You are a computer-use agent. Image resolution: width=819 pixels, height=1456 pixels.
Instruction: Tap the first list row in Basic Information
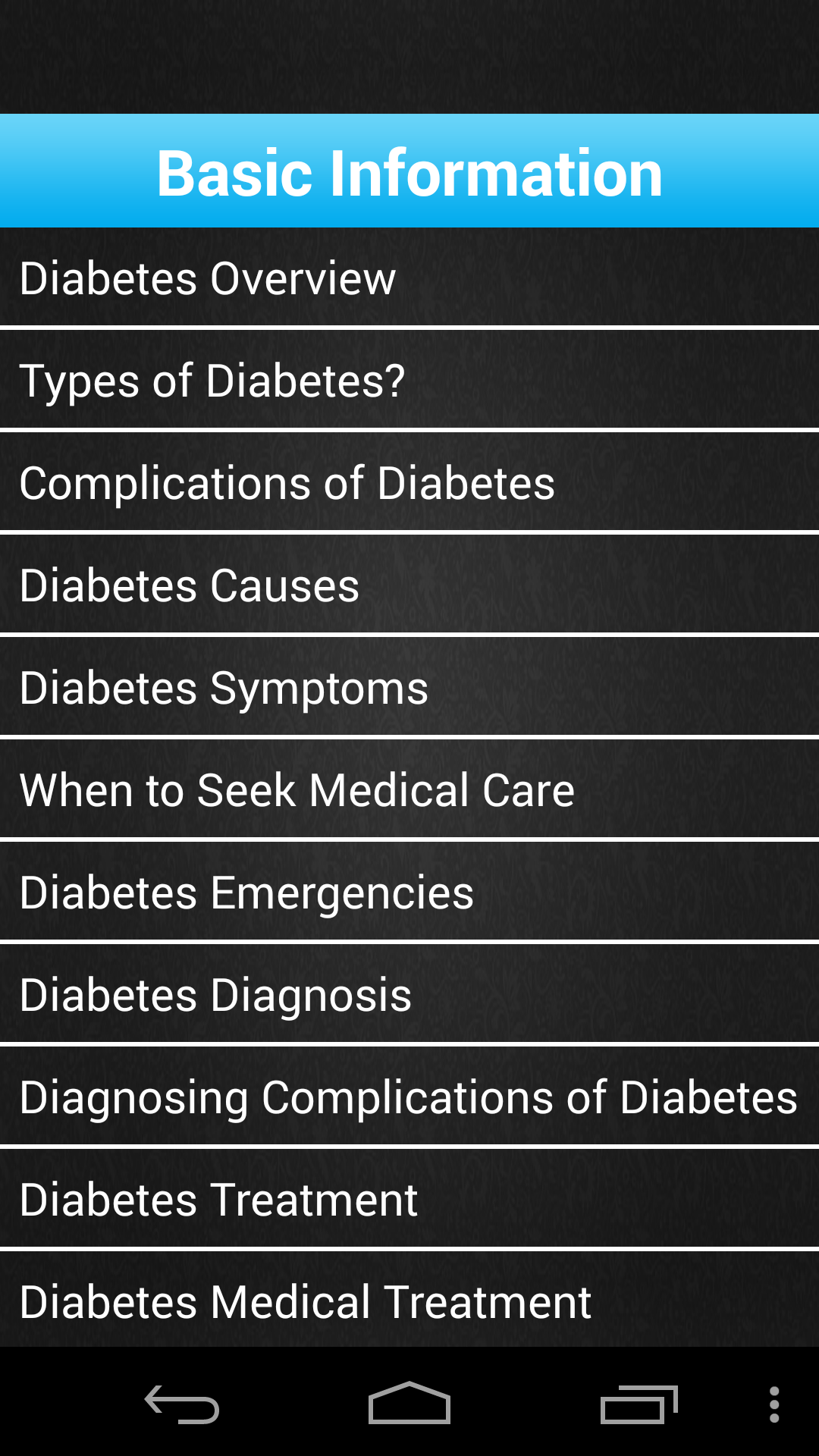click(409, 278)
